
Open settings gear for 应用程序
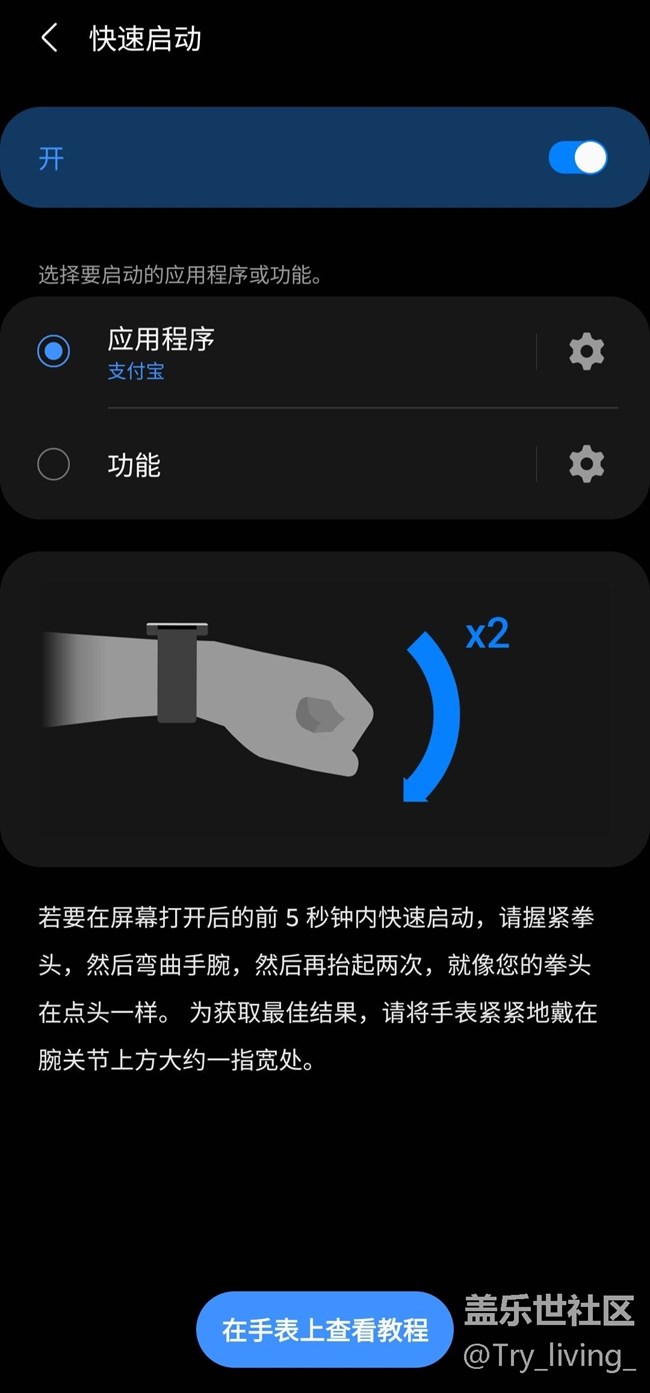(586, 352)
